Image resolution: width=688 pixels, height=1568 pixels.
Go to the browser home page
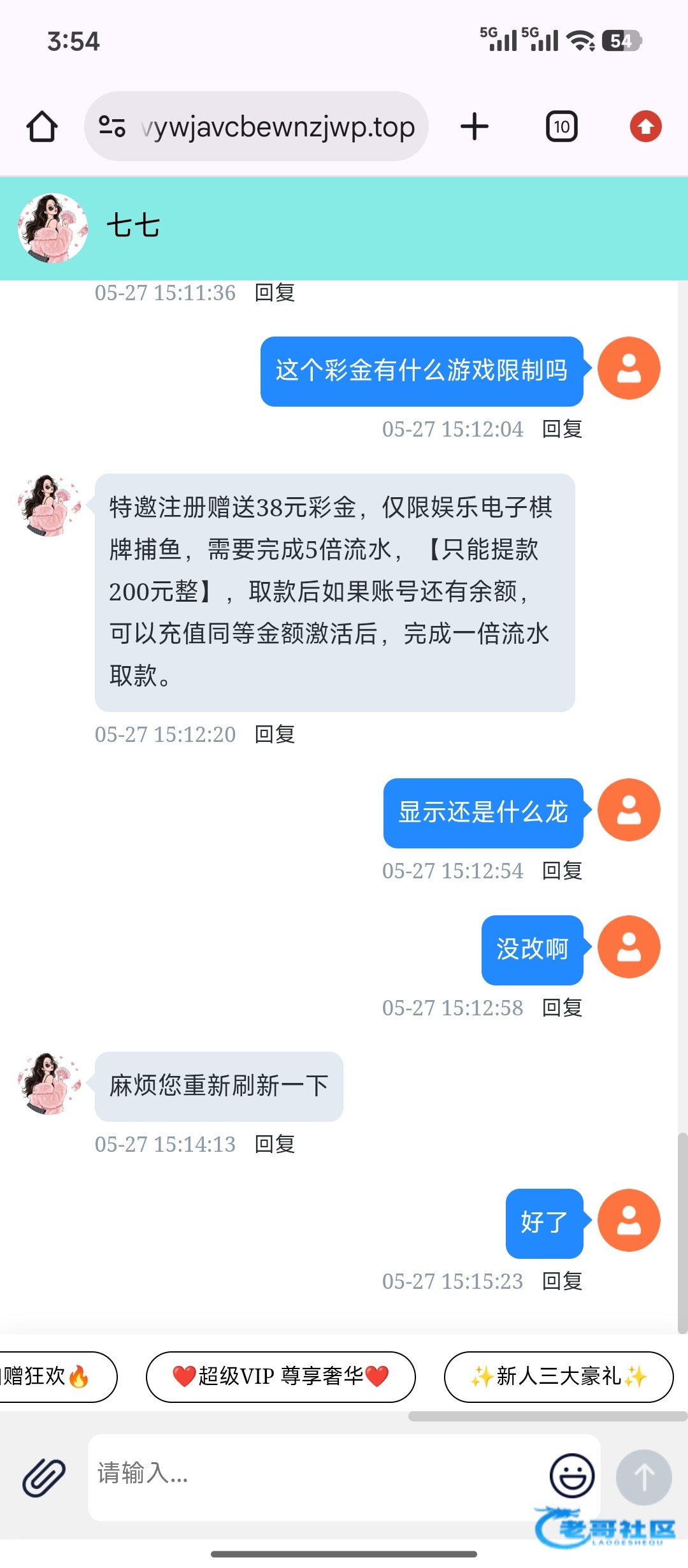tap(42, 126)
